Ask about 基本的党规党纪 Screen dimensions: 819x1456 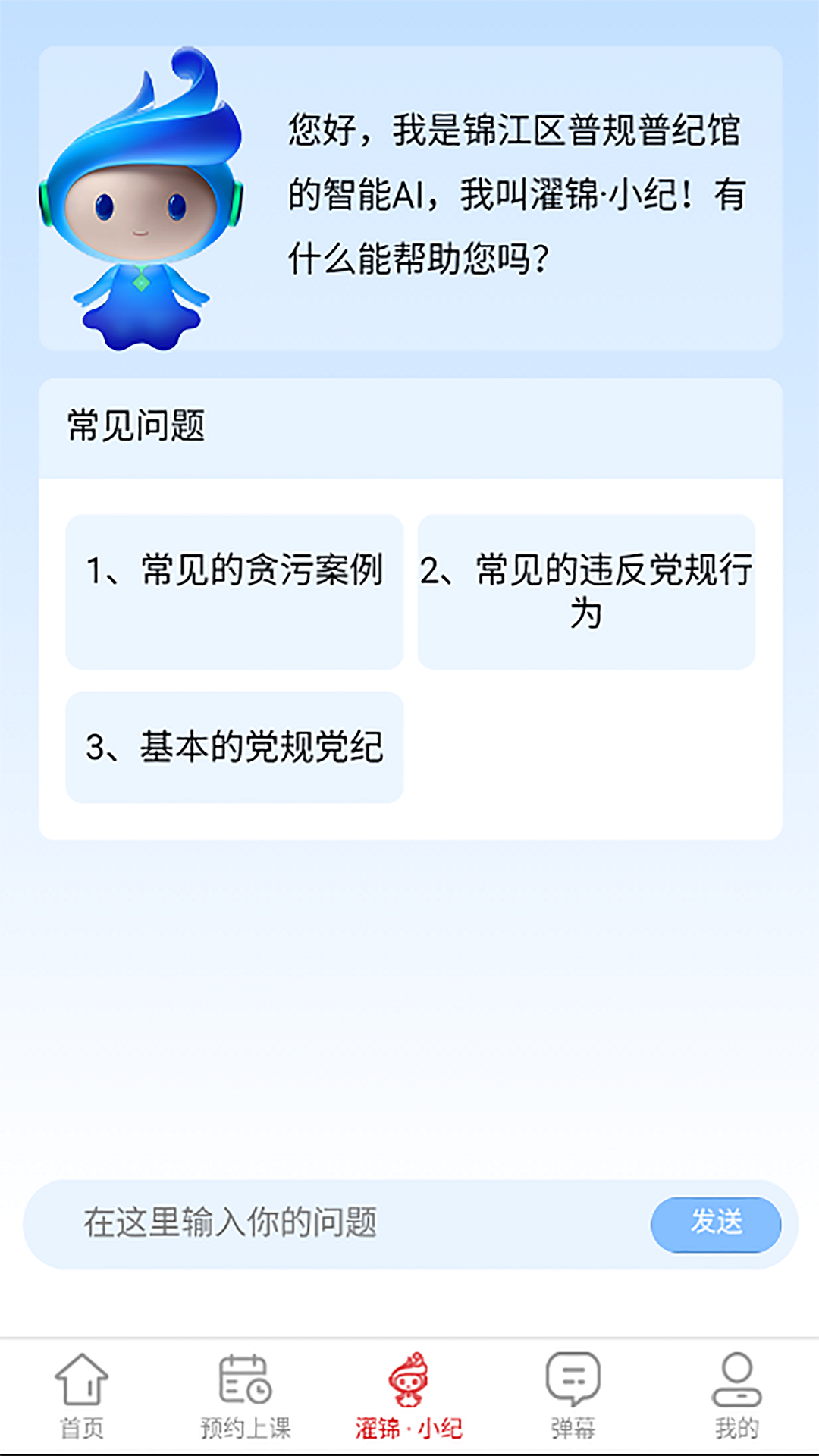pos(234,747)
